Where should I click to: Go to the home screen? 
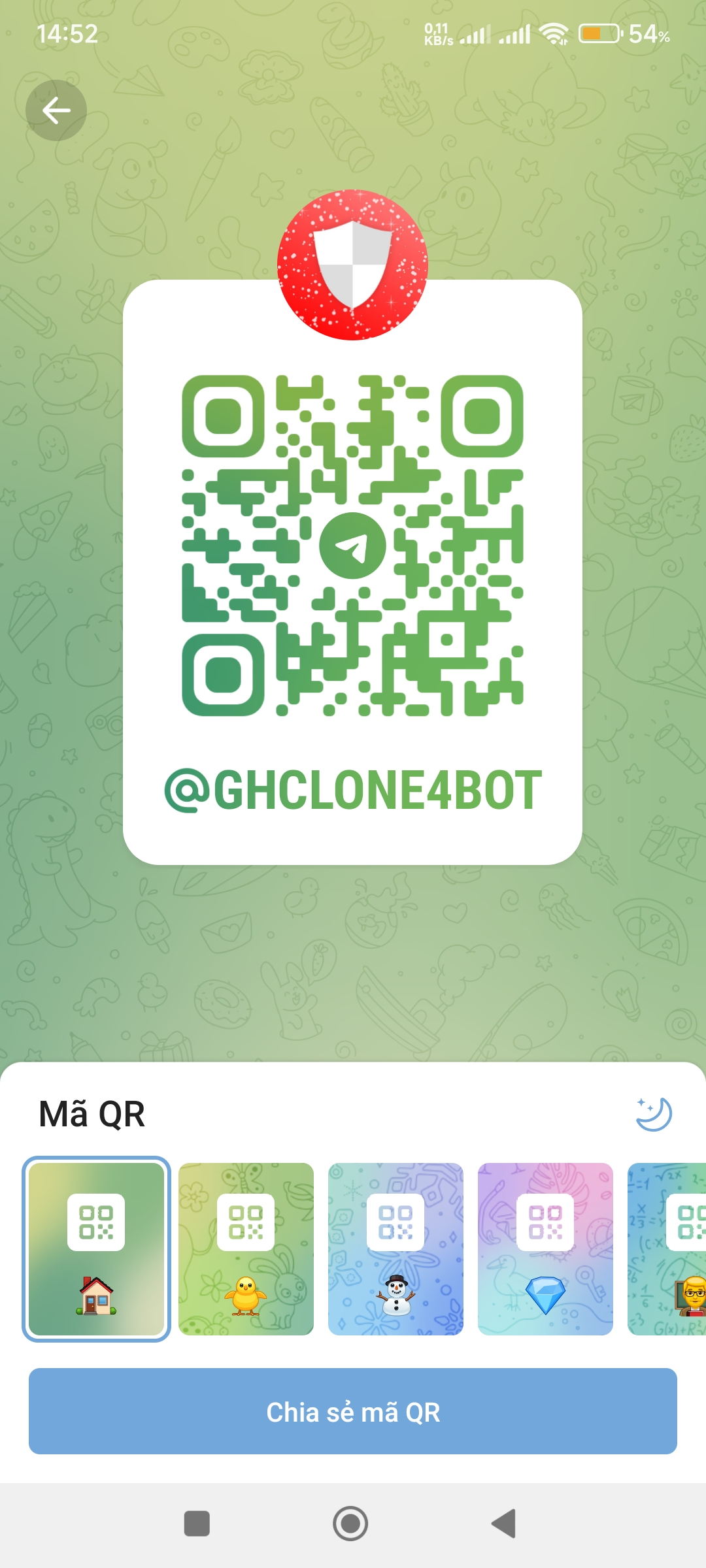click(x=351, y=1524)
